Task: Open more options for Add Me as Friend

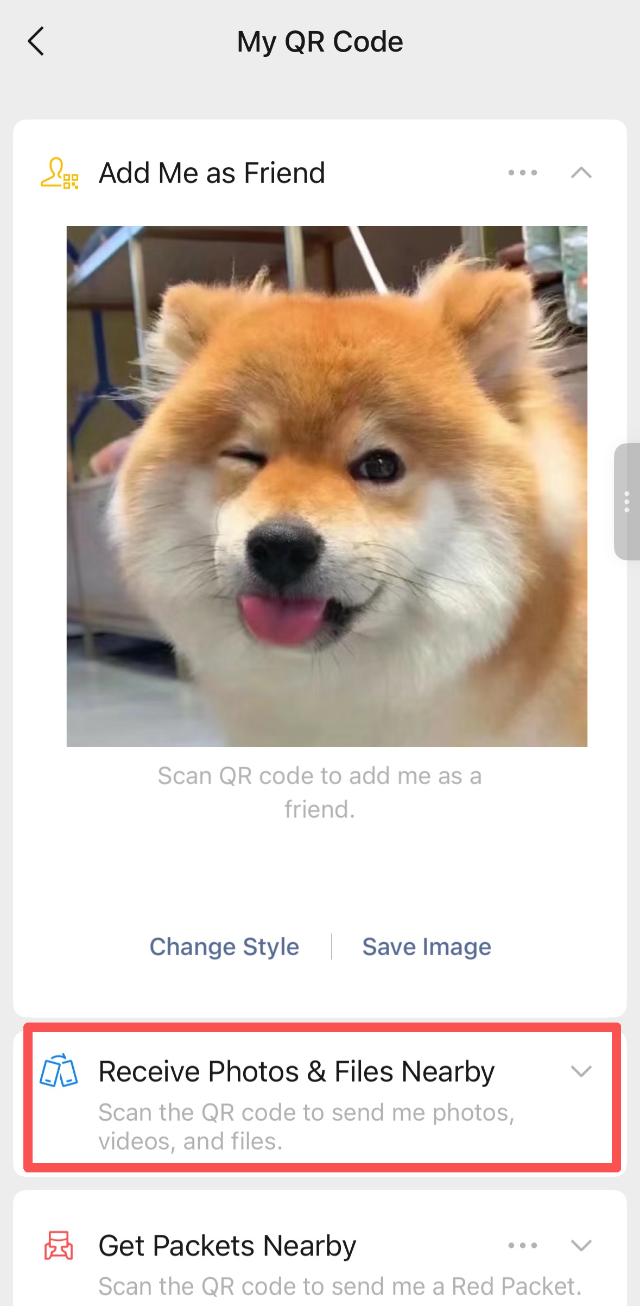Action: pos(523,173)
